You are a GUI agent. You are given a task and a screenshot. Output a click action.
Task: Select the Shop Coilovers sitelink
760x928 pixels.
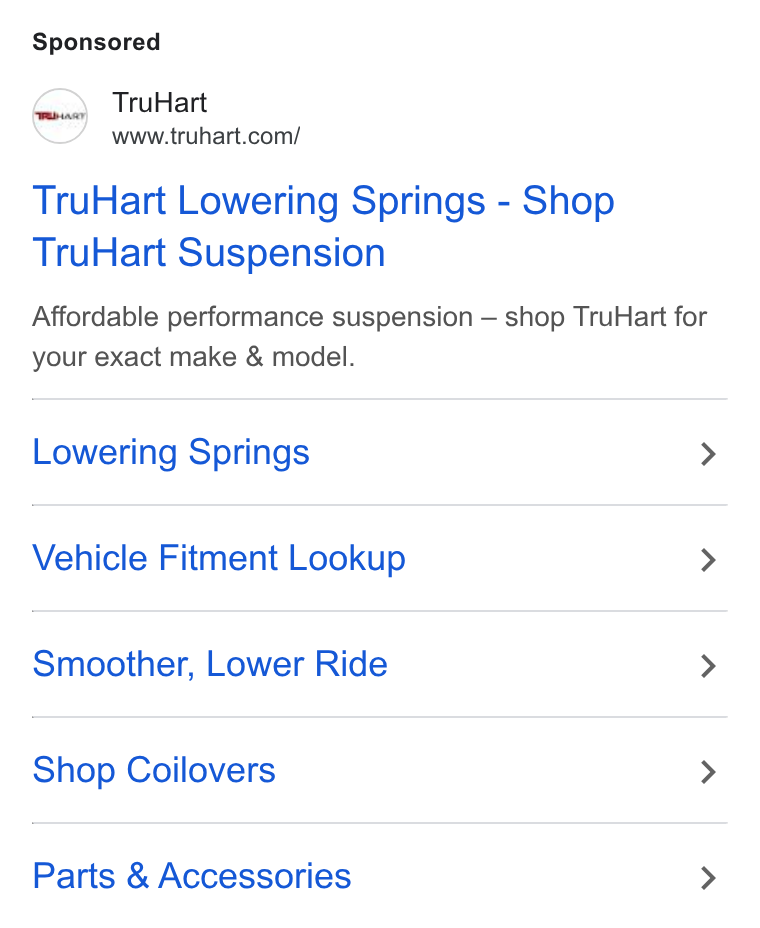tap(379, 771)
